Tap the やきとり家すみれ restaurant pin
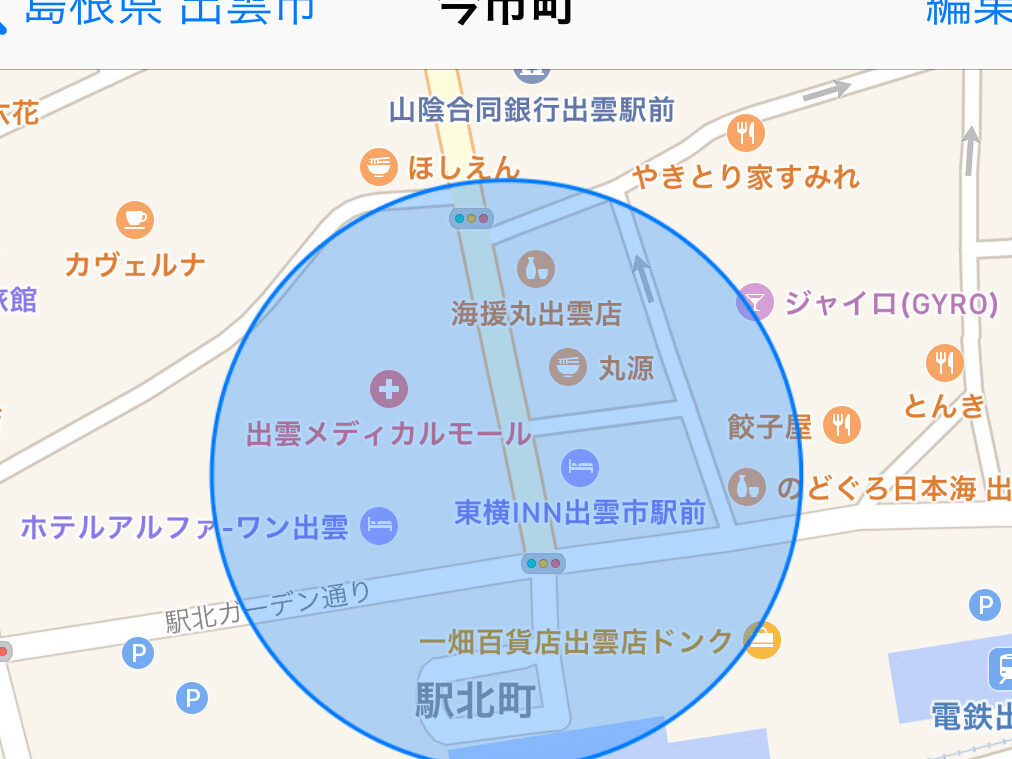This screenshot has width=1012, height=759. pos(745,132)
